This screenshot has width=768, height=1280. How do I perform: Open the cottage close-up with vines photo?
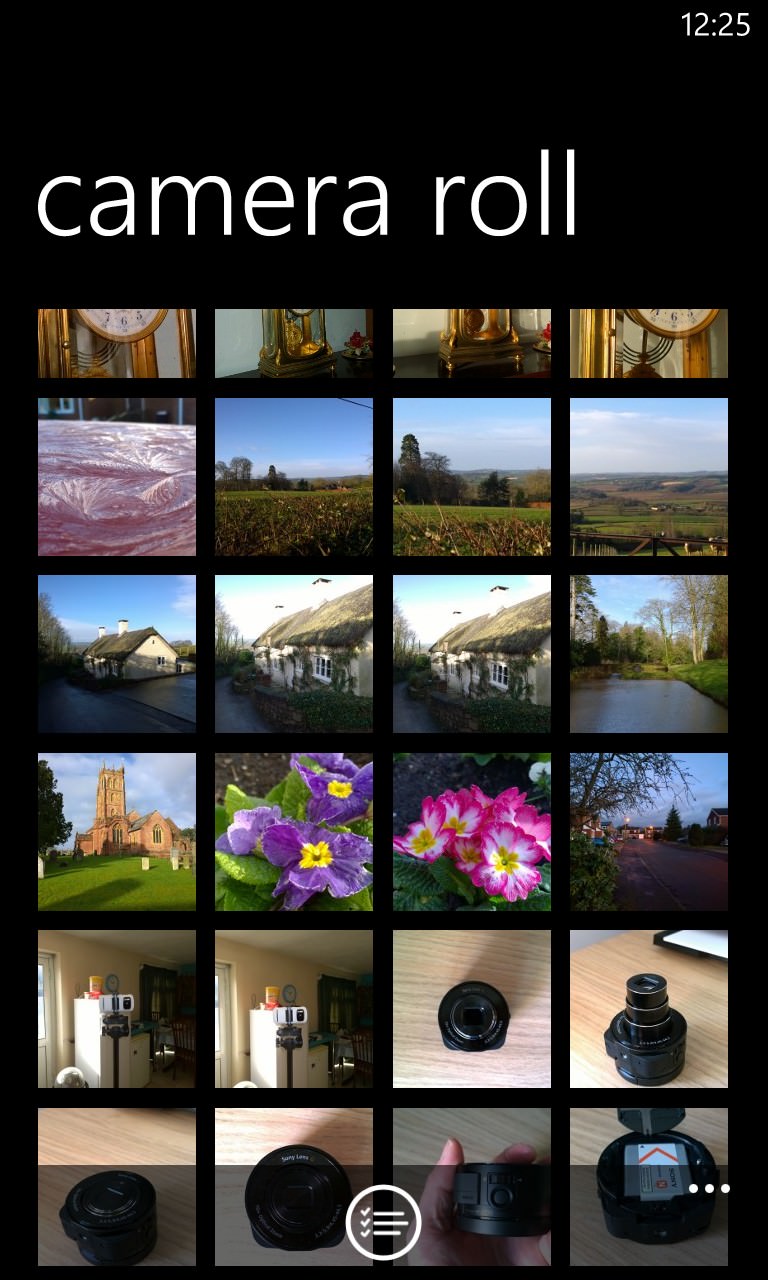click(294, 653)
